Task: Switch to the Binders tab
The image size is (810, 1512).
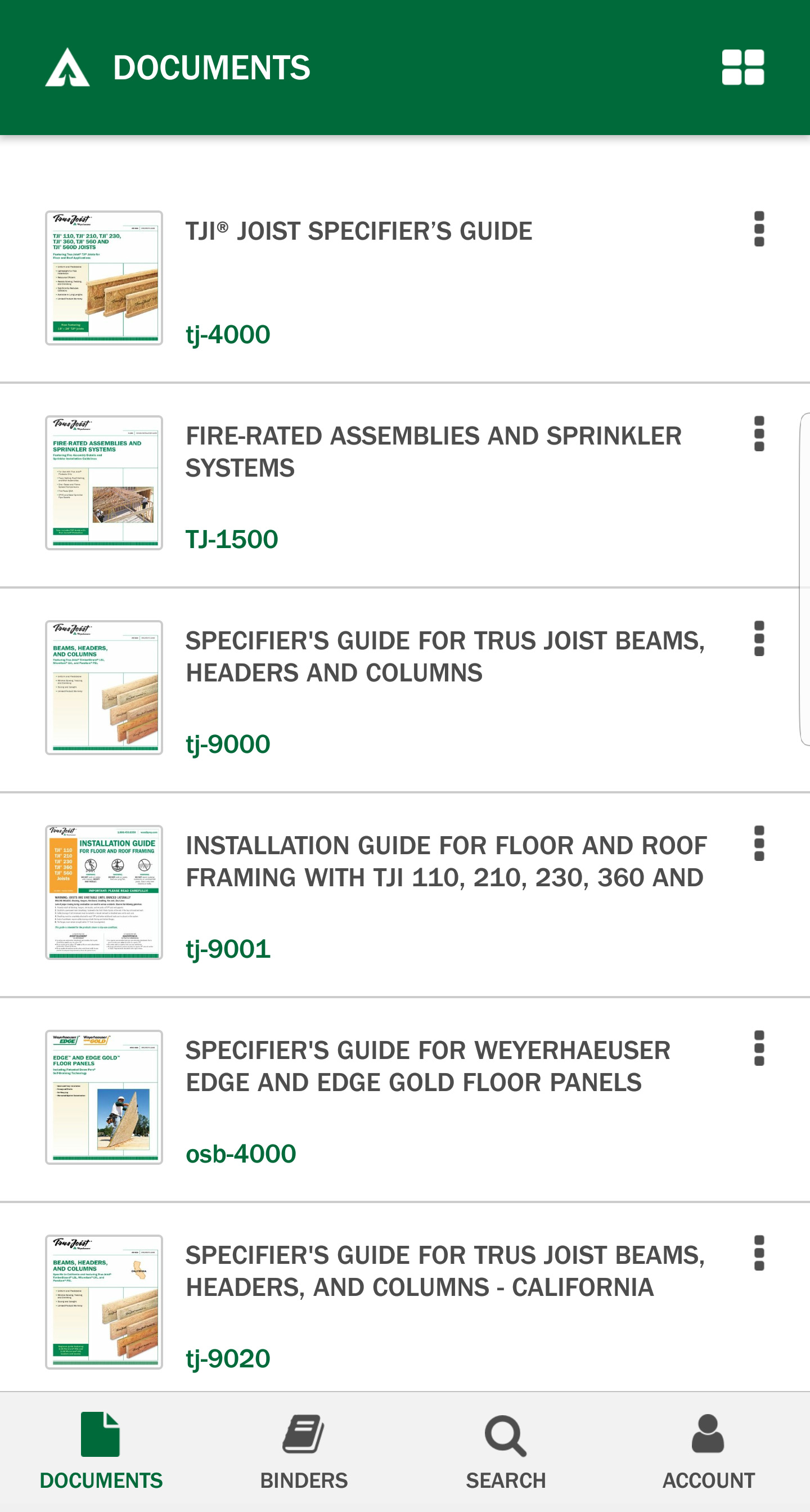Action: (x=304, y=1452)
